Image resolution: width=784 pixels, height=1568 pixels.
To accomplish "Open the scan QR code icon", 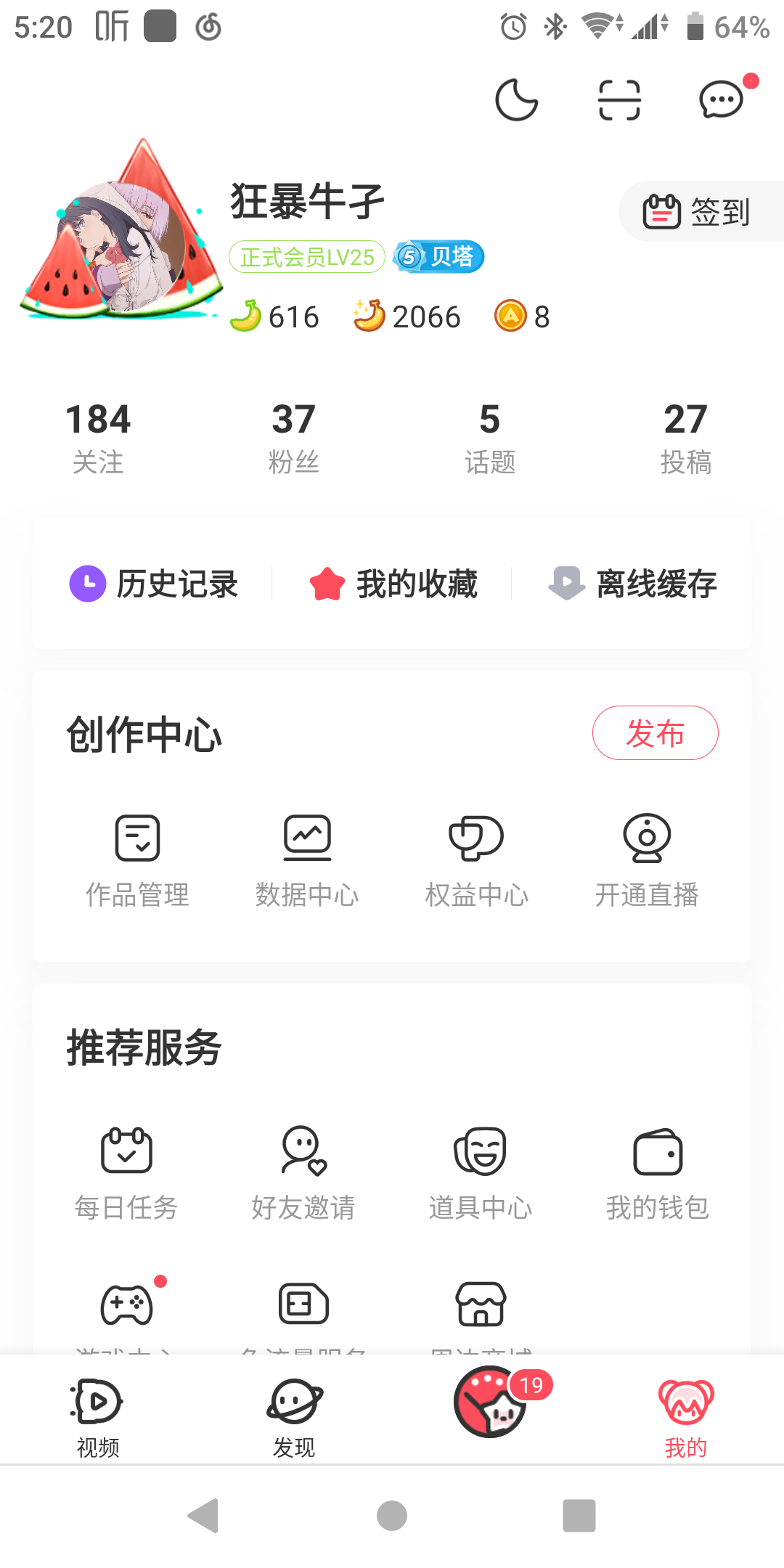I will coord(618,99).
